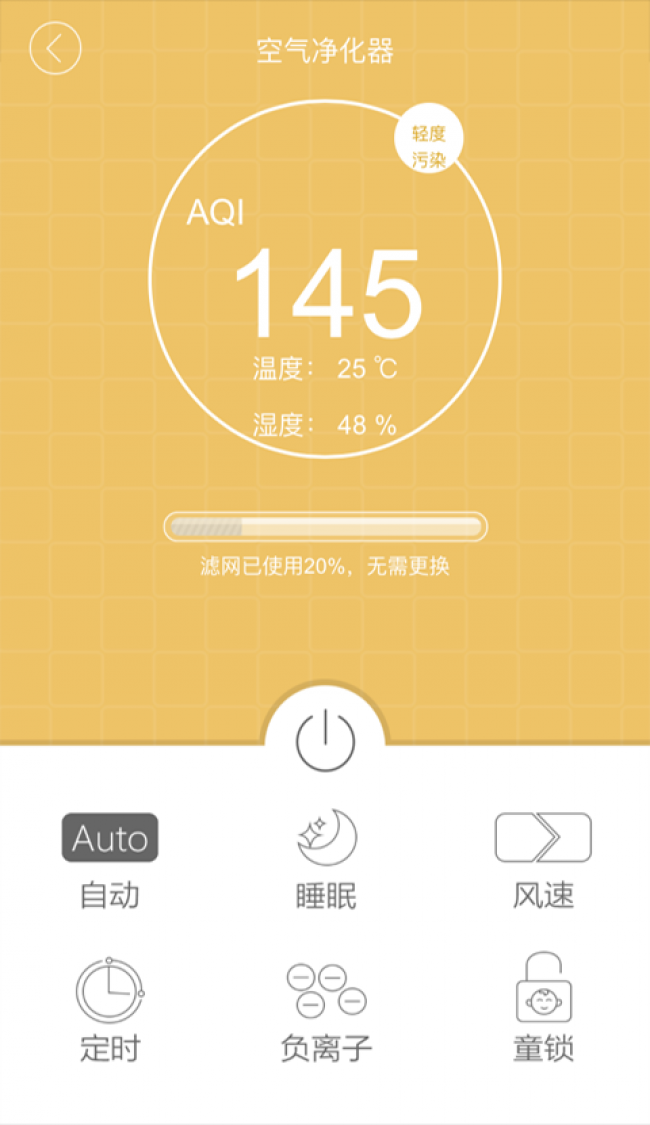
Task: Go back using the top-left arrow
Action: pyautogui.click(x=55, y=48)
